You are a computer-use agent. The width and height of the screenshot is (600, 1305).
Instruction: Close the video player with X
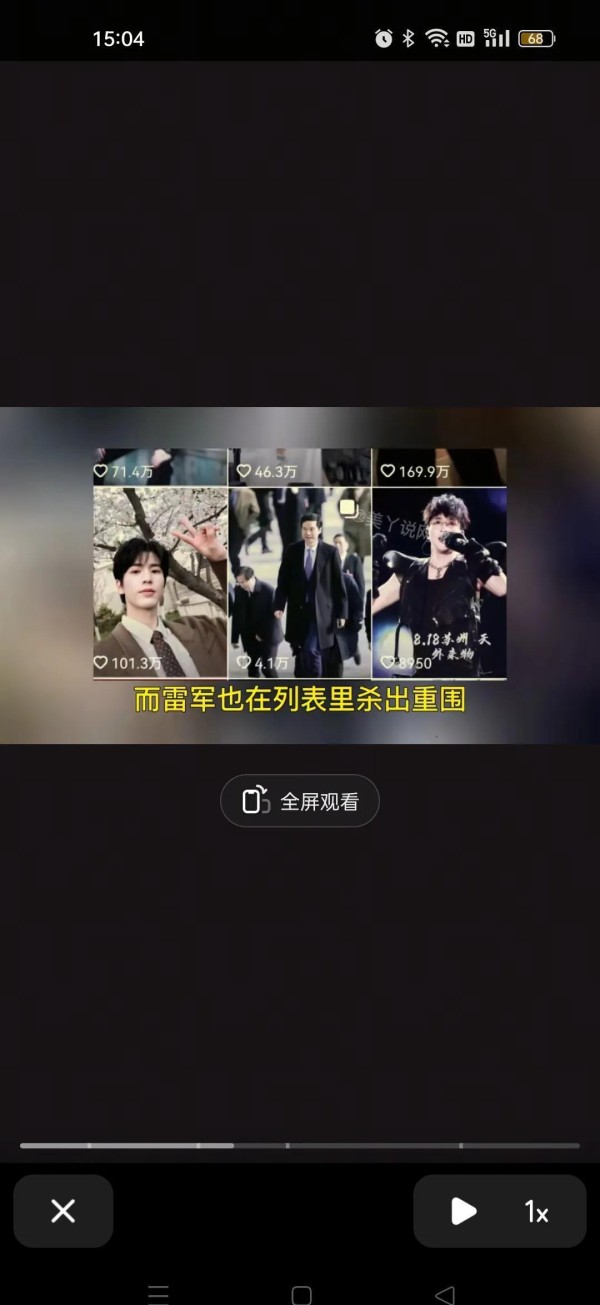(x=63, y=1211)
